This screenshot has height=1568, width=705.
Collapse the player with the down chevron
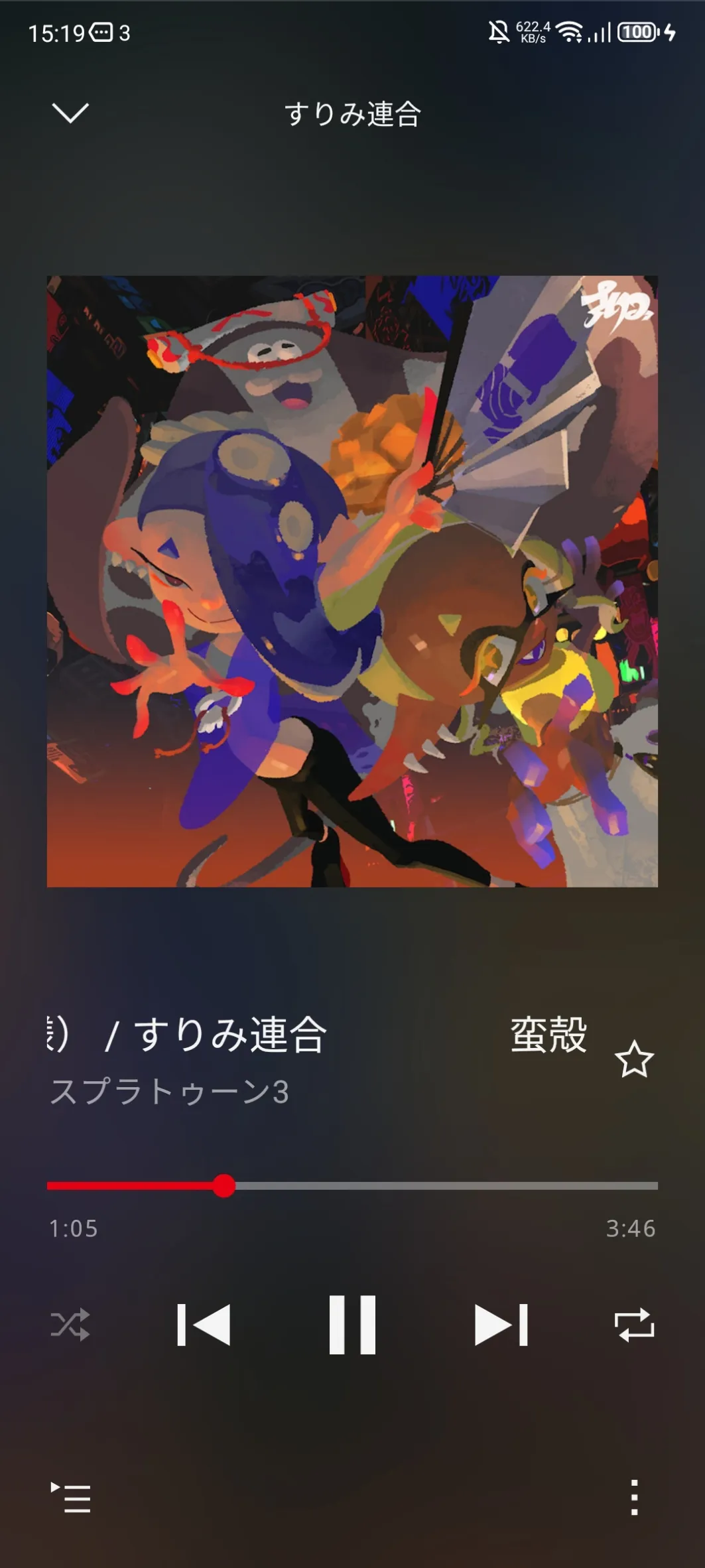click(x=70, y=113)
